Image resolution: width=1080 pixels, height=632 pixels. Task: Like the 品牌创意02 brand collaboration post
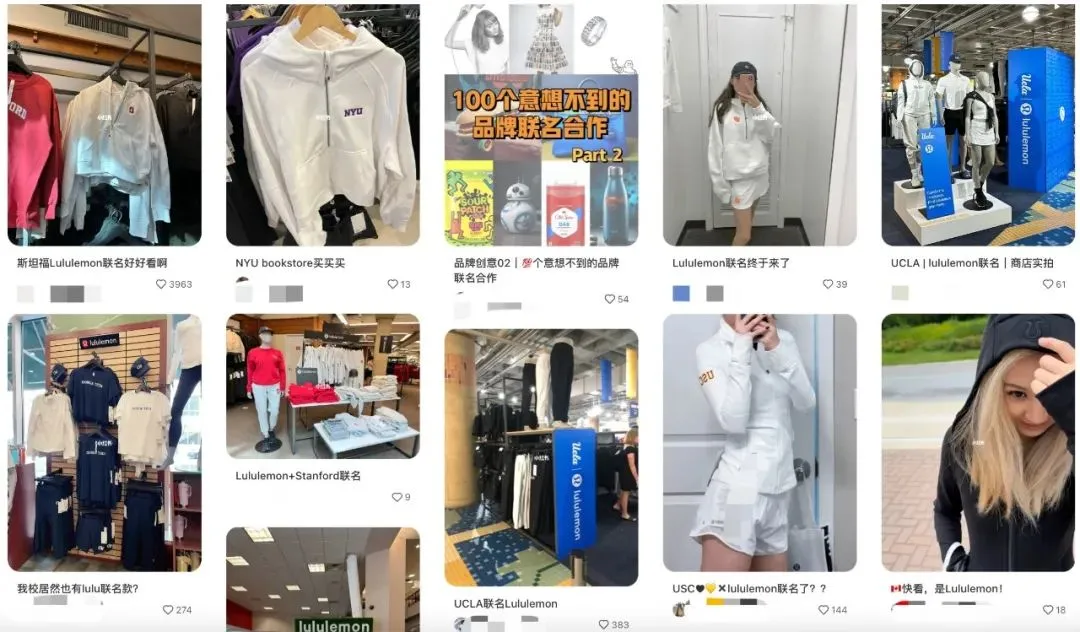tap(610, 299)
